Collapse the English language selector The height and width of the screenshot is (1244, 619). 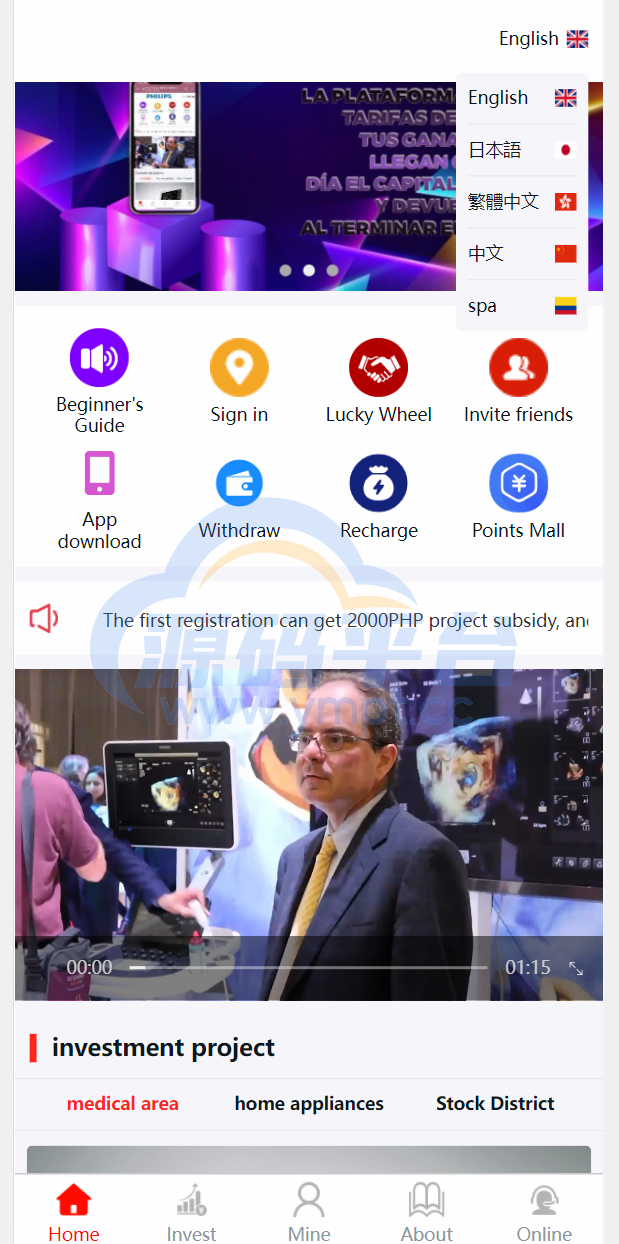pos(543,39)
